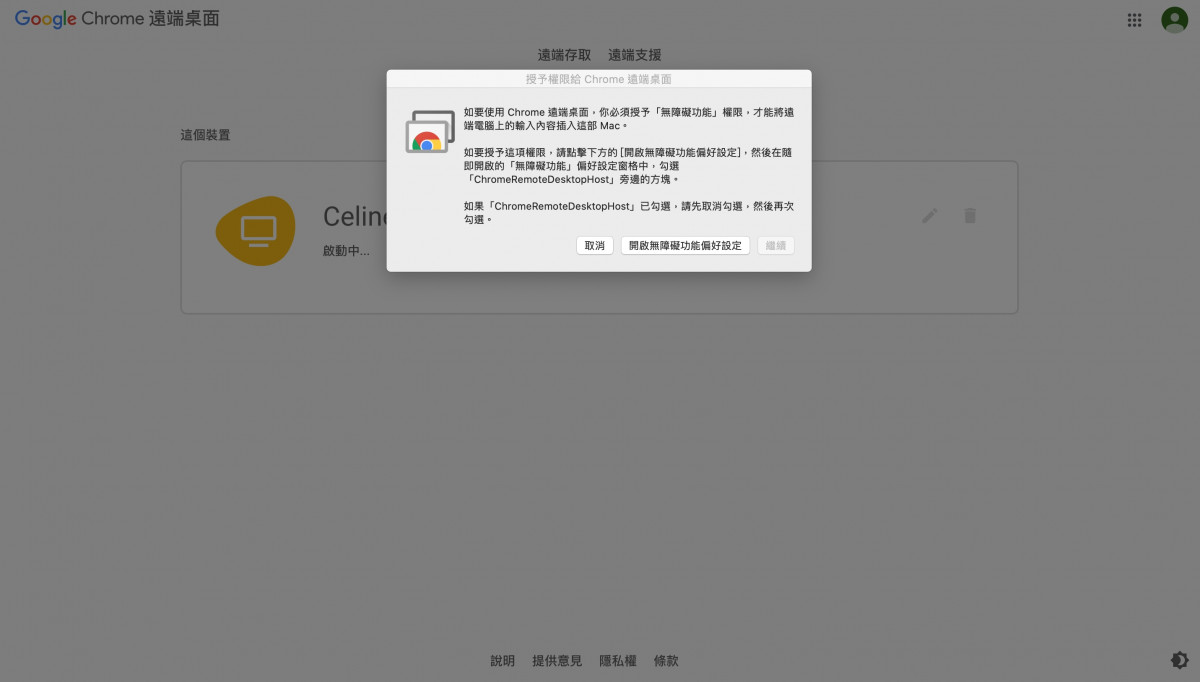The image size is (1200, 682).
Task: Open the 條款 link
Action: 666,660
